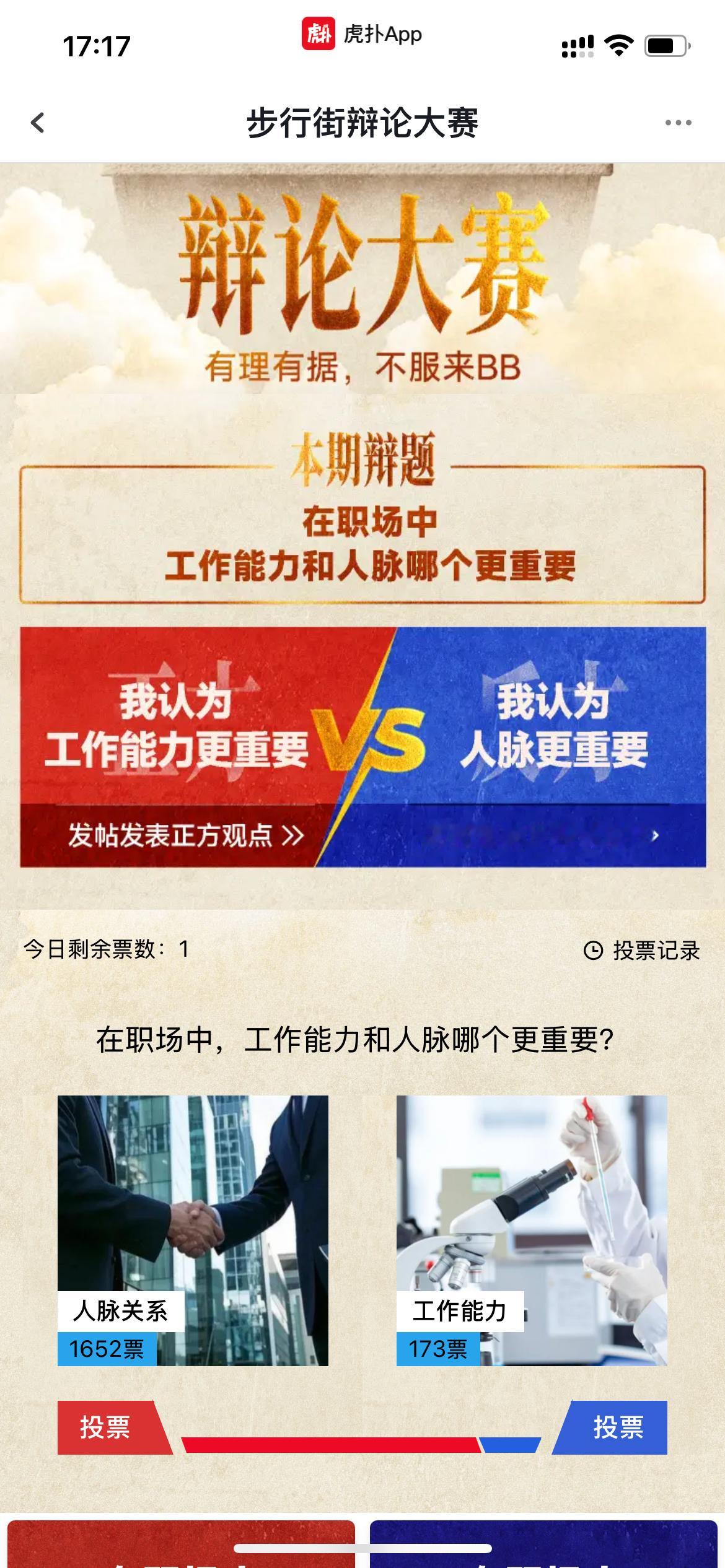The width and height of the screenshot is (725, 1568).
Task: Tap the battery indicator
Action: [x=664, y=45]
